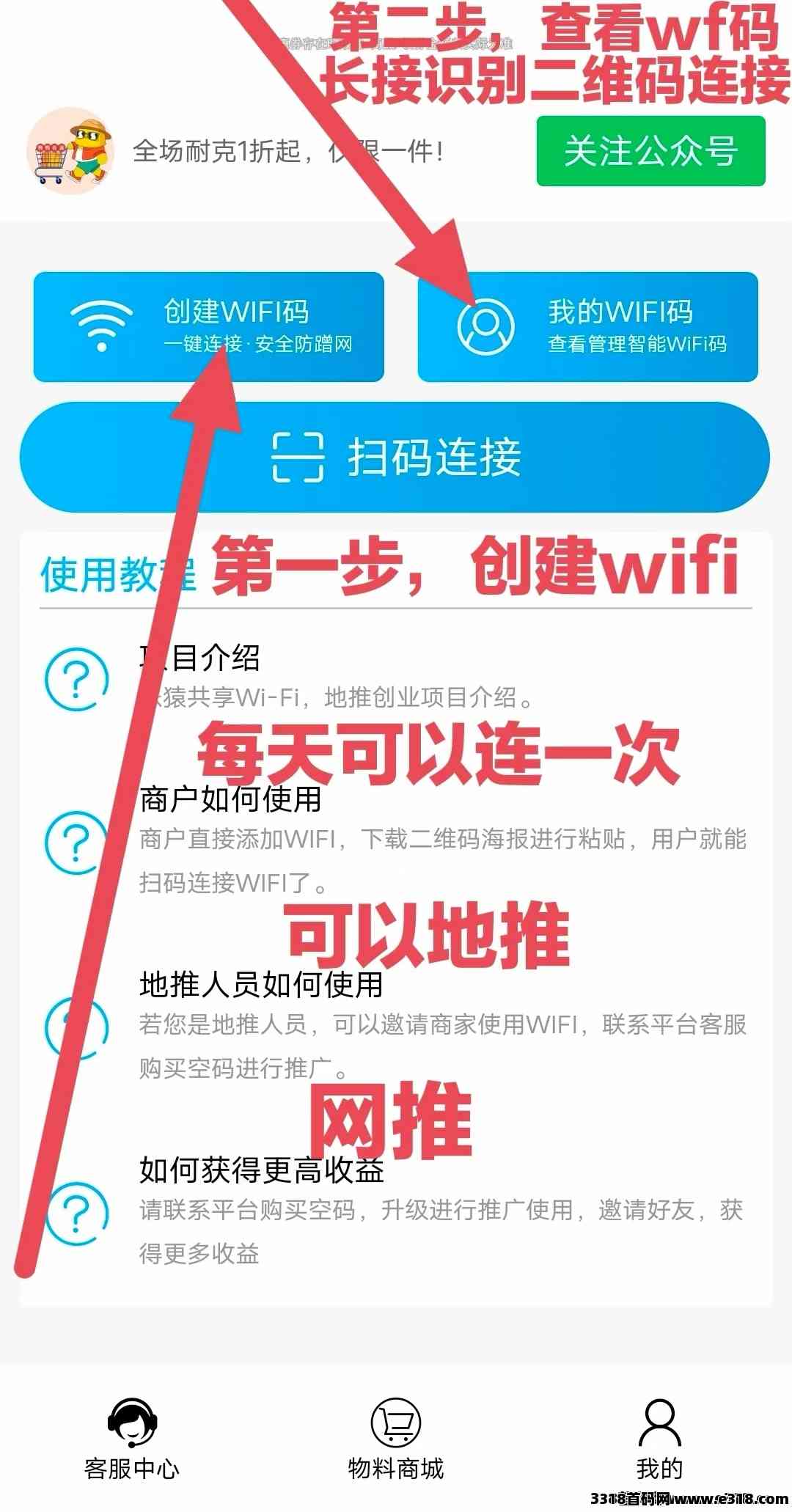
Task: Go to the 物料商城 tab
Action: [395, 1439]
